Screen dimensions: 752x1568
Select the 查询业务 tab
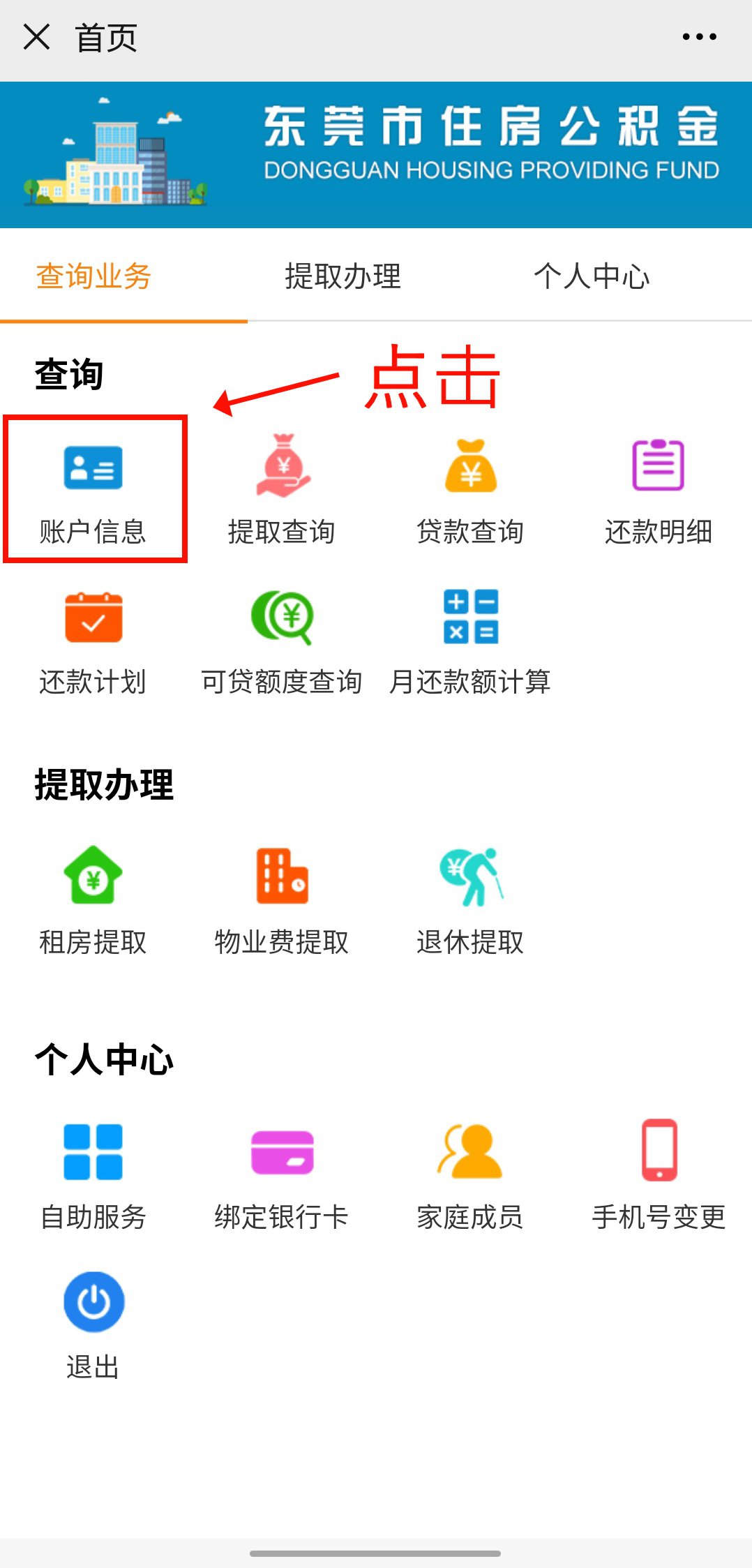93,276
